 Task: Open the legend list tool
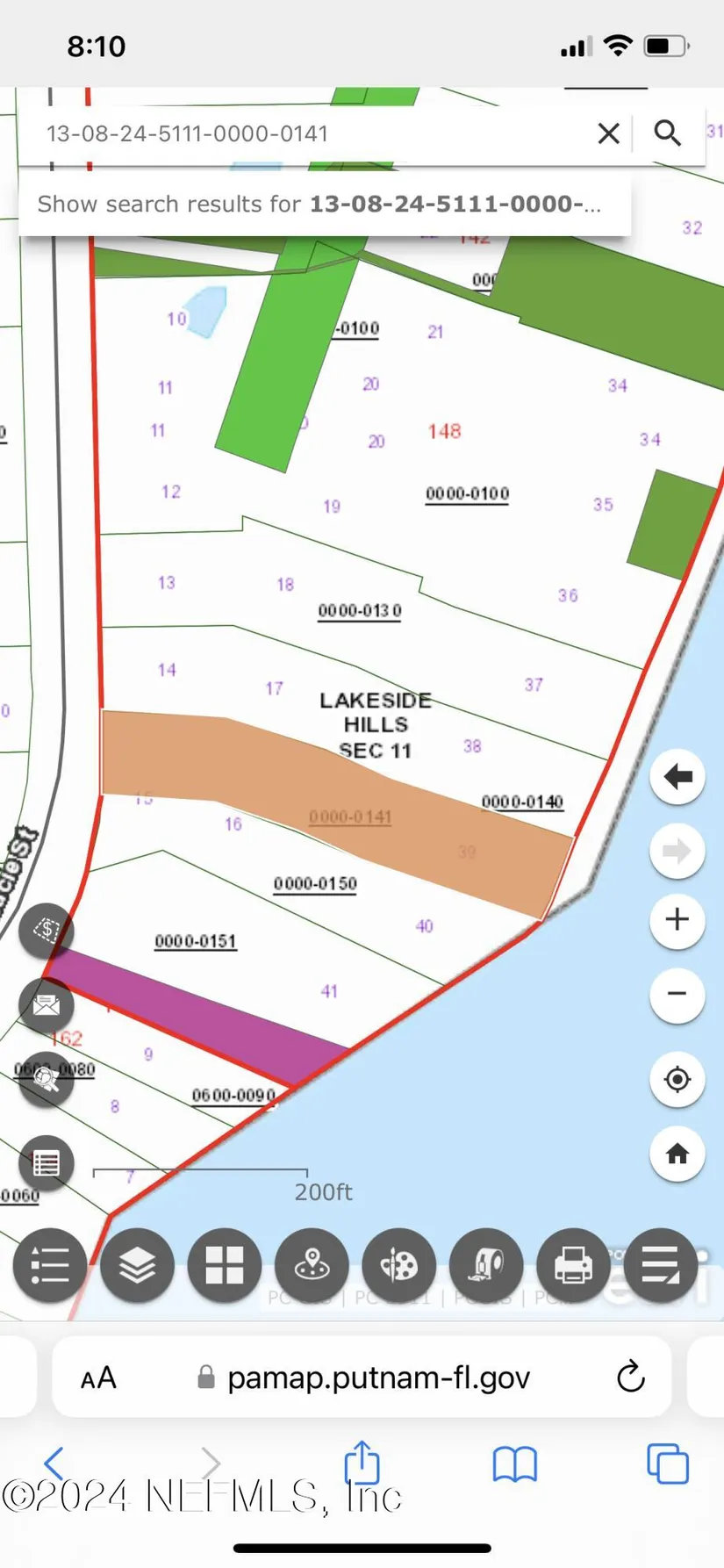(x=50, y=1265)
